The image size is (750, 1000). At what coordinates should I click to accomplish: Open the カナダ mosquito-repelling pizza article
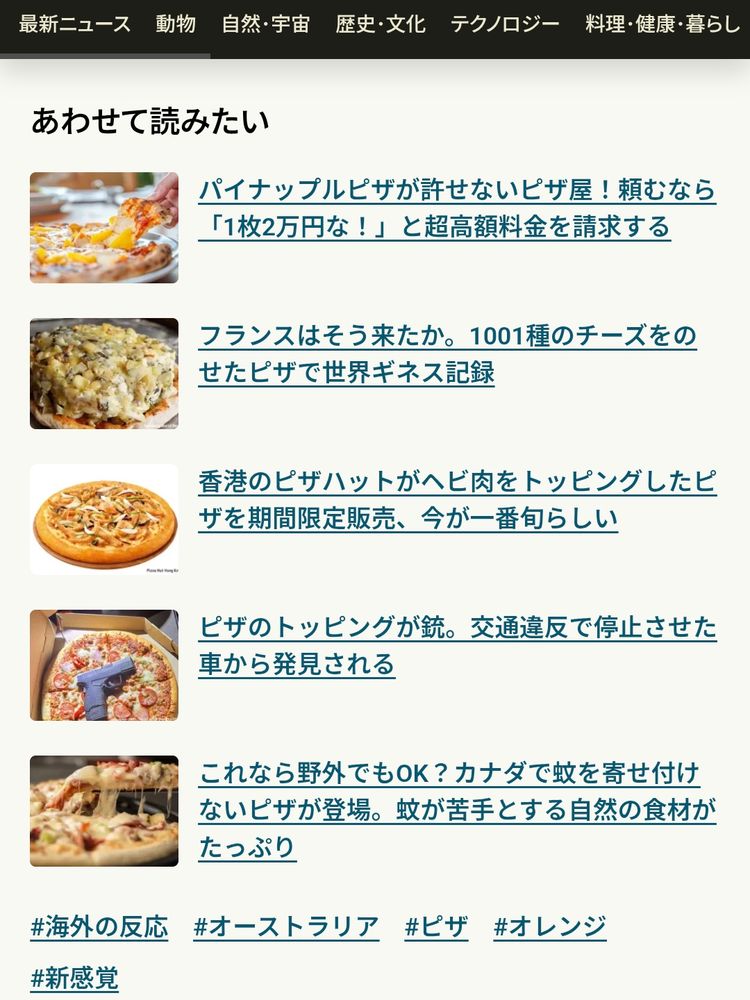click(x=456, y=810)
